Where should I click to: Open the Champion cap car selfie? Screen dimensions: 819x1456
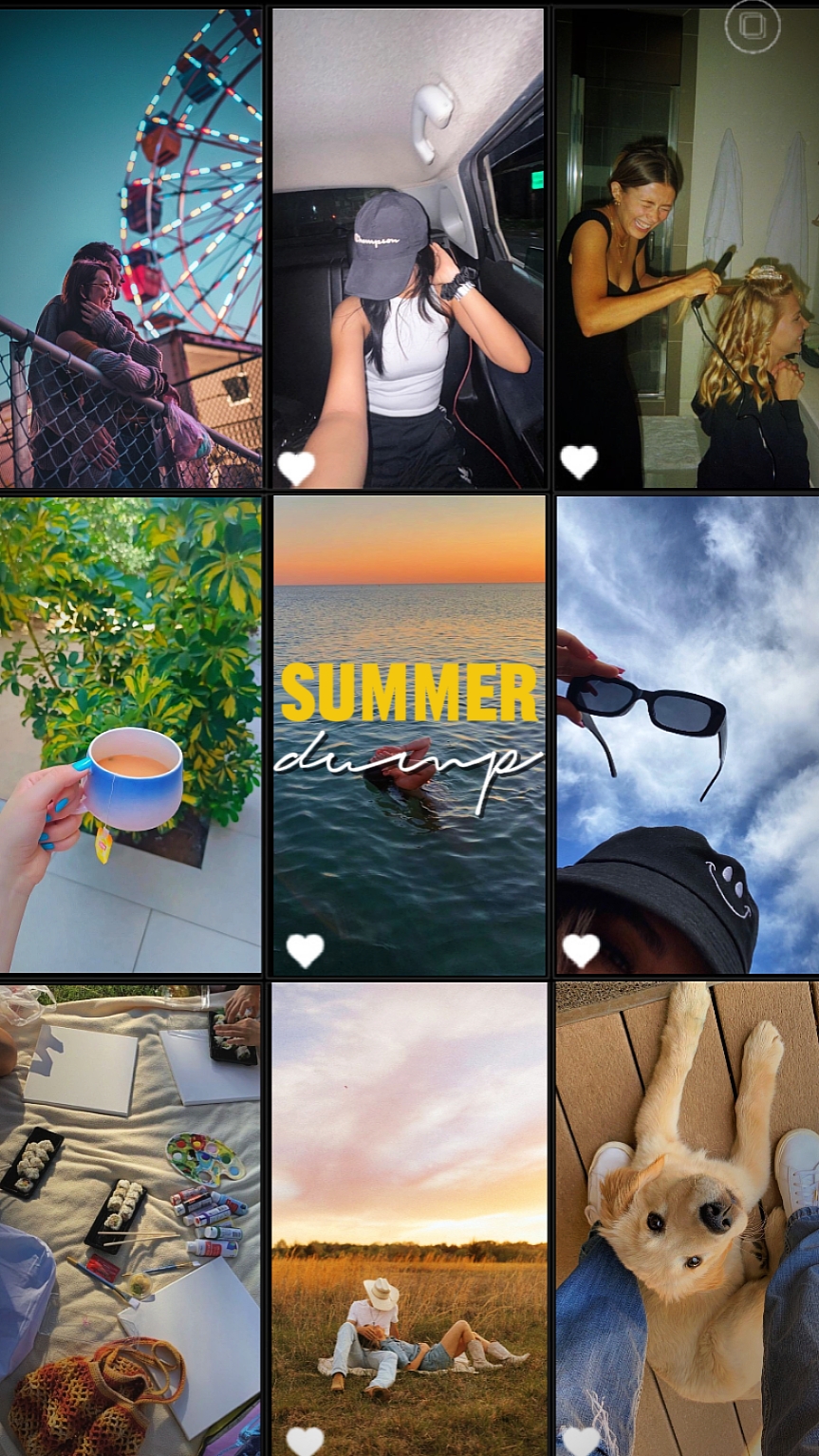(x=408, y=249)
